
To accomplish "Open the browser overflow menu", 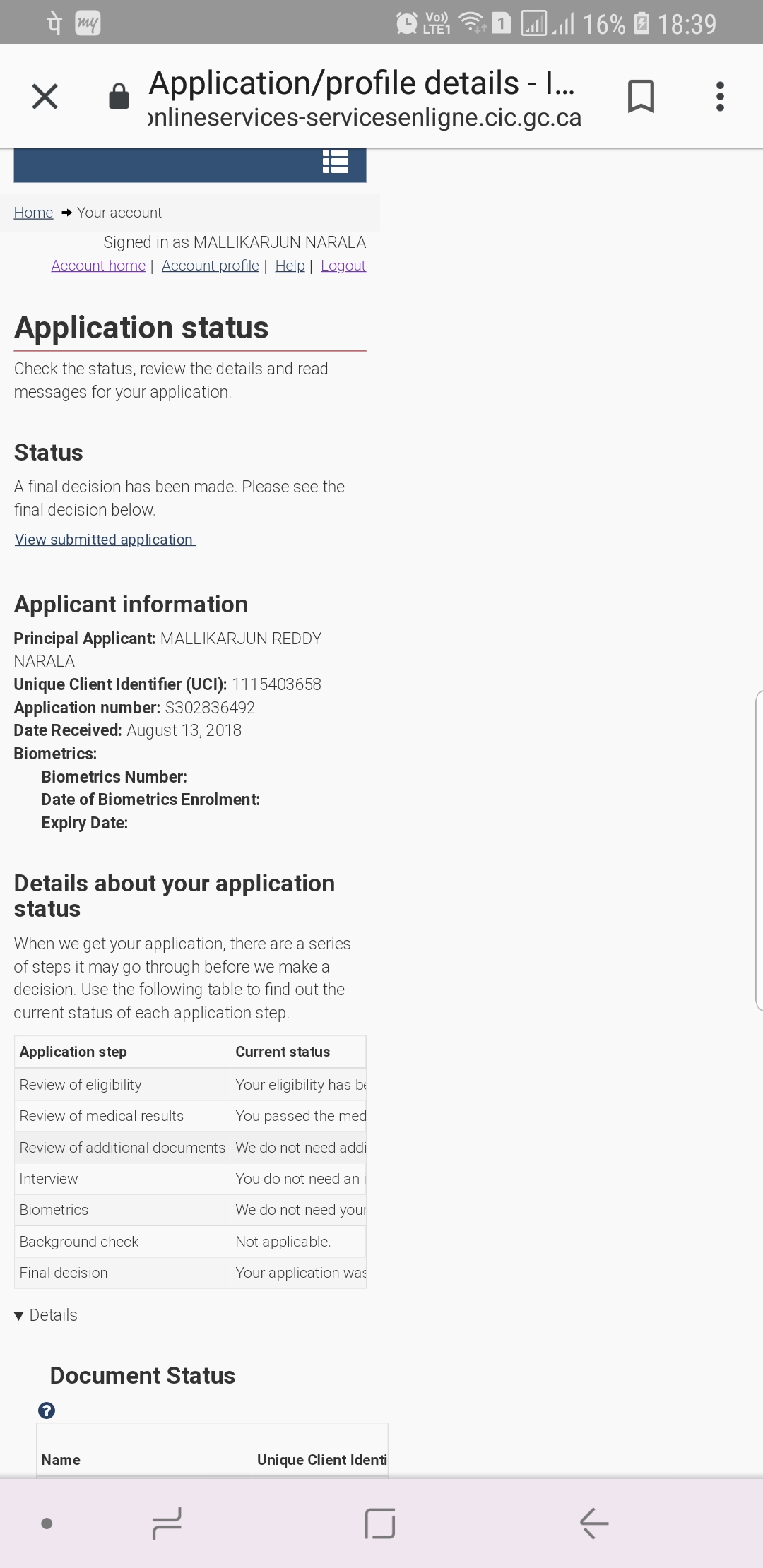I will [720, 97].
